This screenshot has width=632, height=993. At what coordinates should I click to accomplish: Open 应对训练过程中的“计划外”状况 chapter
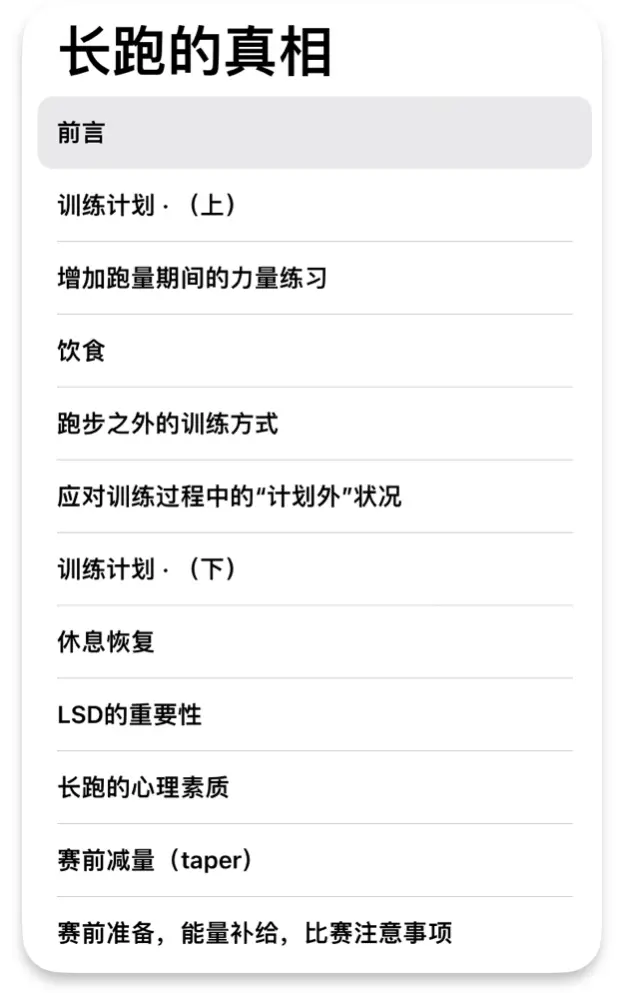[314, 496]
